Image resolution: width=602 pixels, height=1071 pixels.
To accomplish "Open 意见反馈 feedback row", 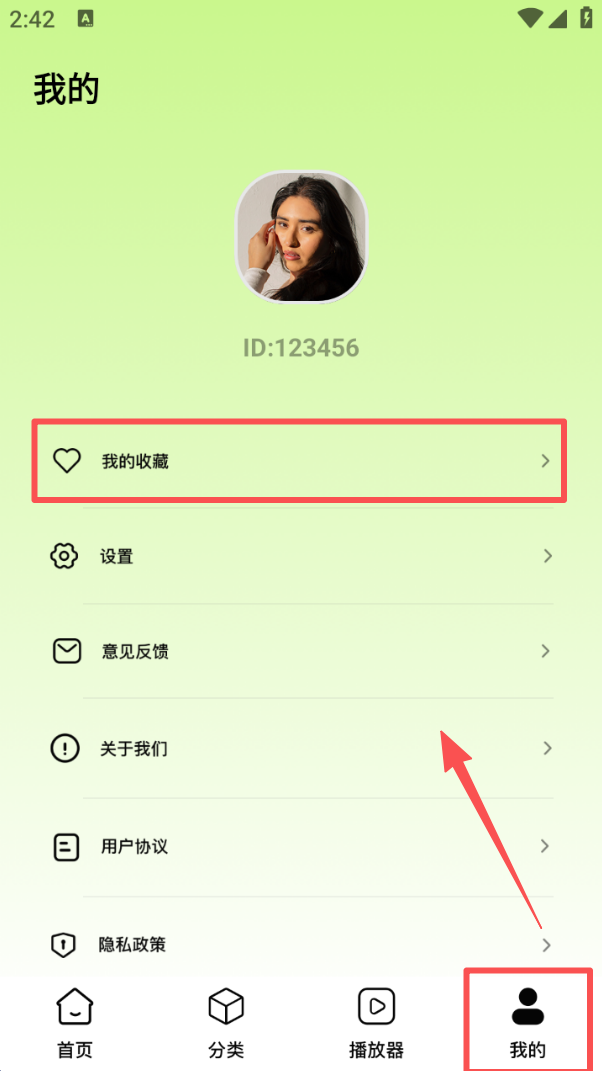I will click(300, 651).
